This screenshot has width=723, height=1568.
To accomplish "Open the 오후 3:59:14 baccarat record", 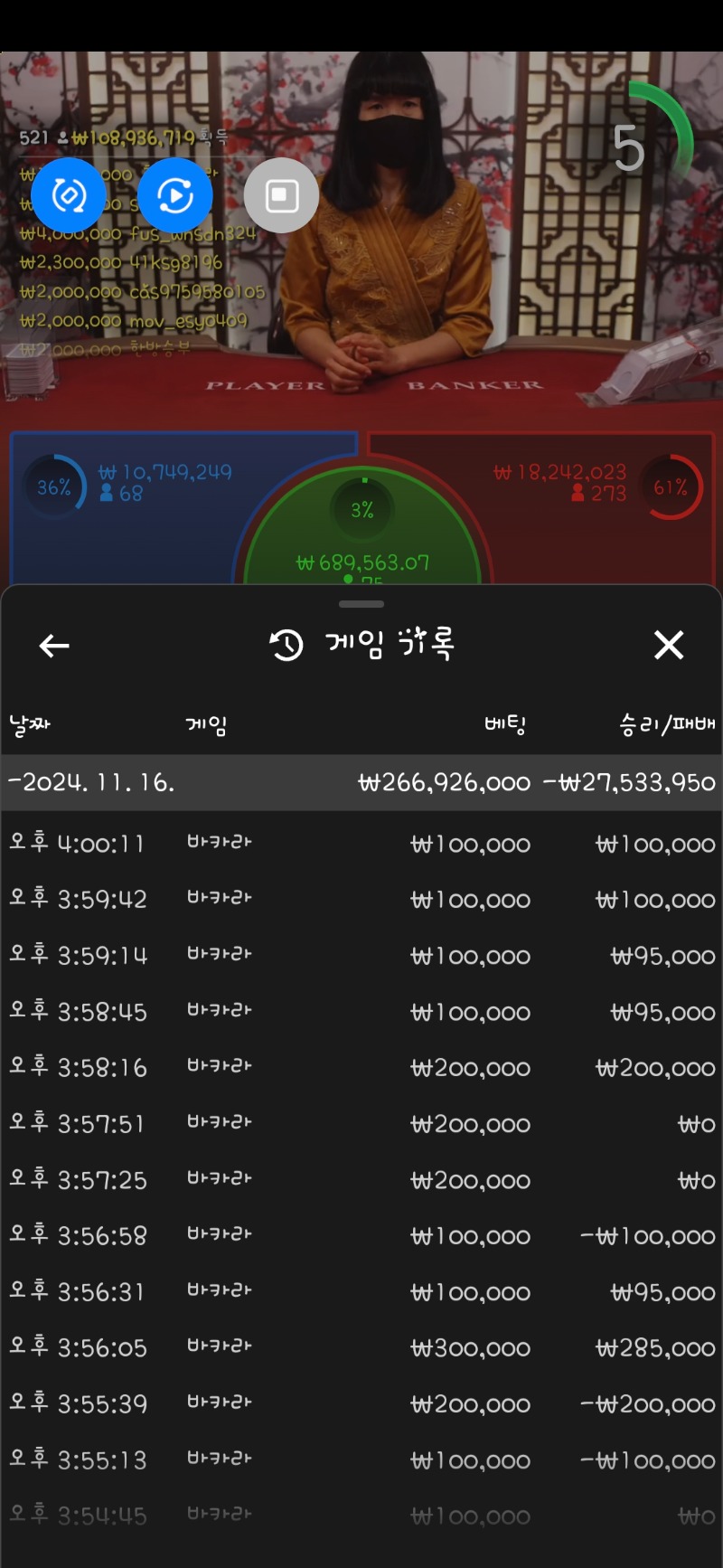I will tap(361, 957).
